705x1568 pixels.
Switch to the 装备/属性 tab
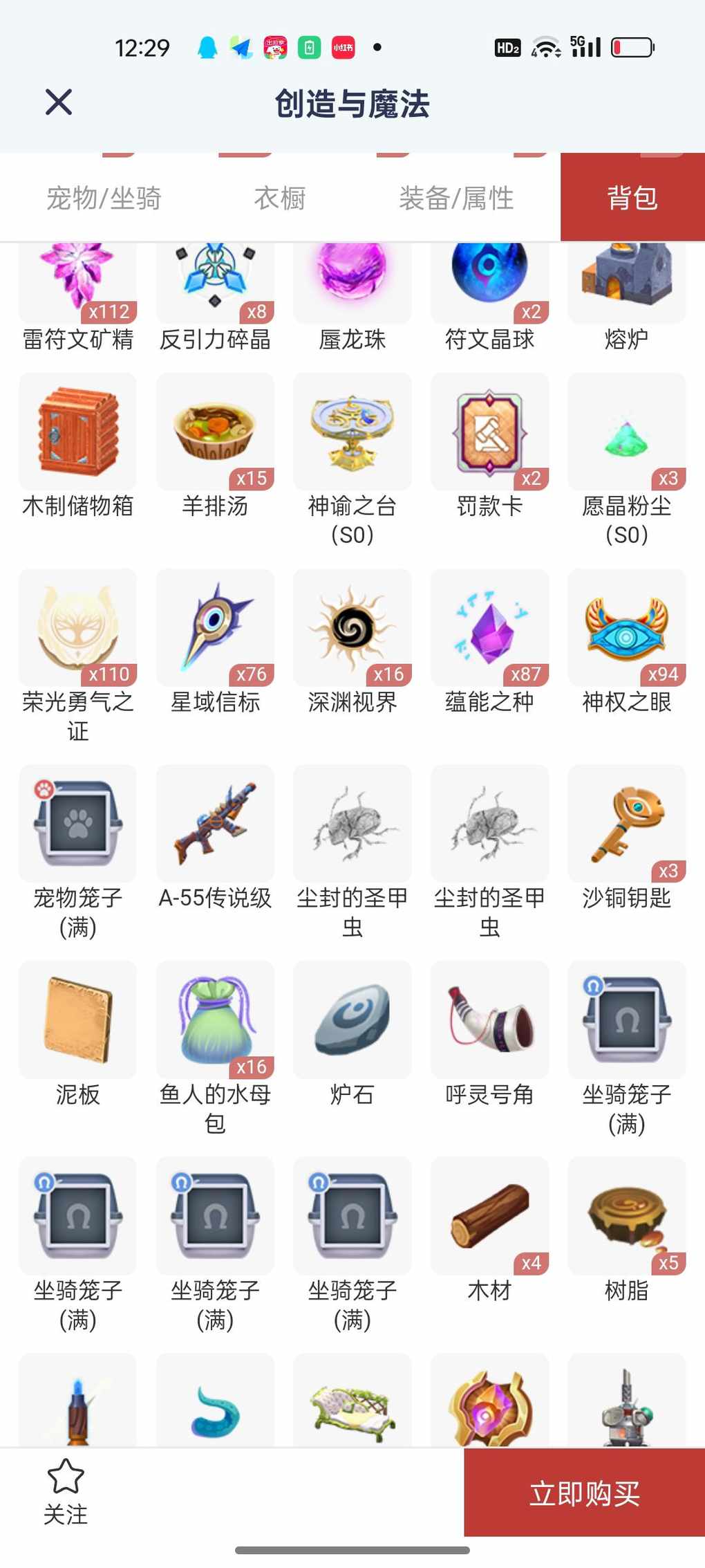coord(456,199)
